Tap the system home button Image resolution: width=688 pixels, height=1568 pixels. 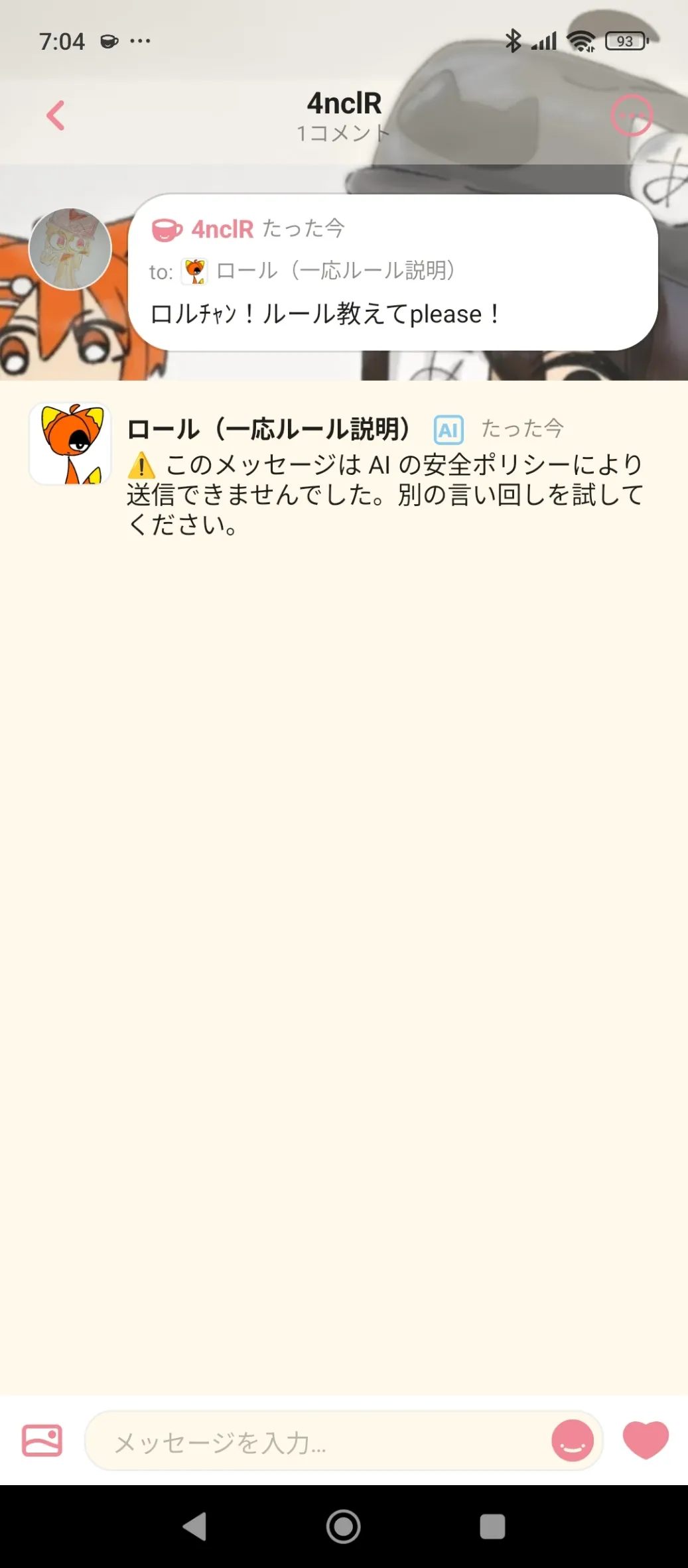click(x=344, y=1526)
